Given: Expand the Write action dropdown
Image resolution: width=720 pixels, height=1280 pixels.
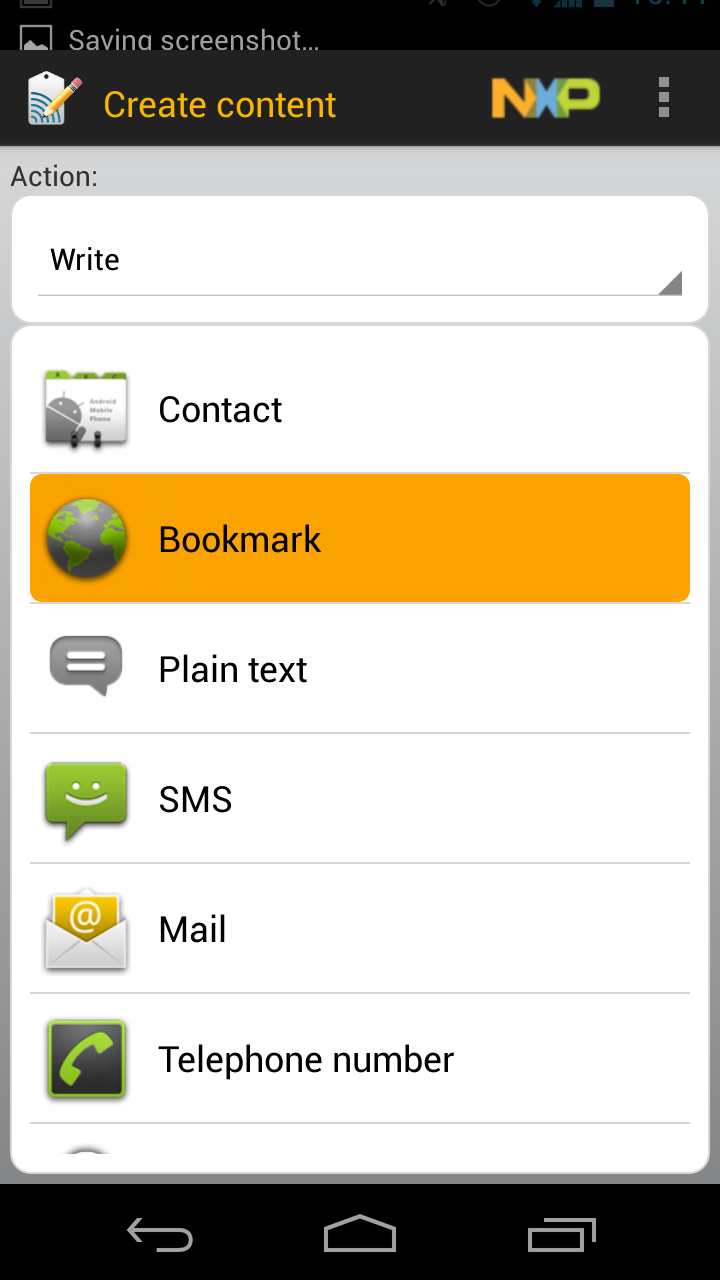Looking at the screenshot, I should [360, 260].
